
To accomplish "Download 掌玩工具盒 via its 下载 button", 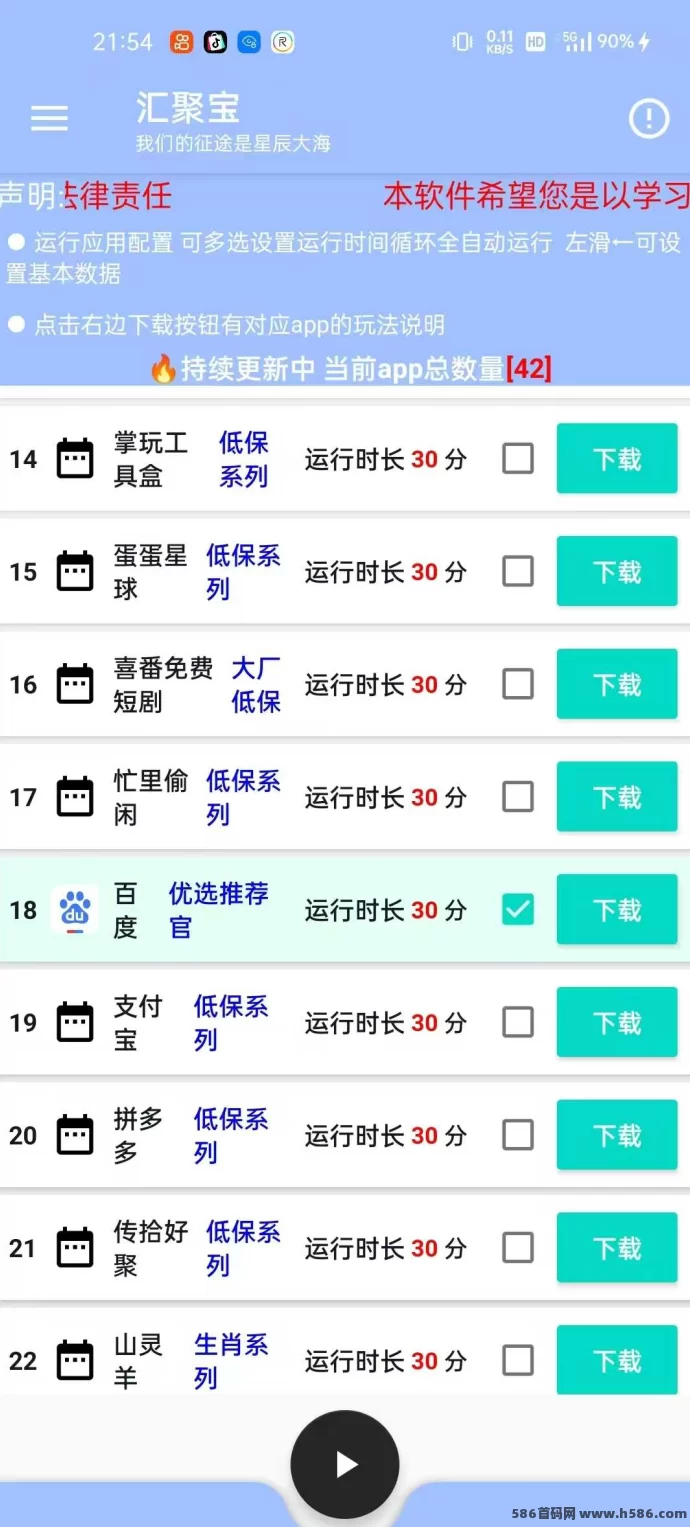I will pos(616,459).
